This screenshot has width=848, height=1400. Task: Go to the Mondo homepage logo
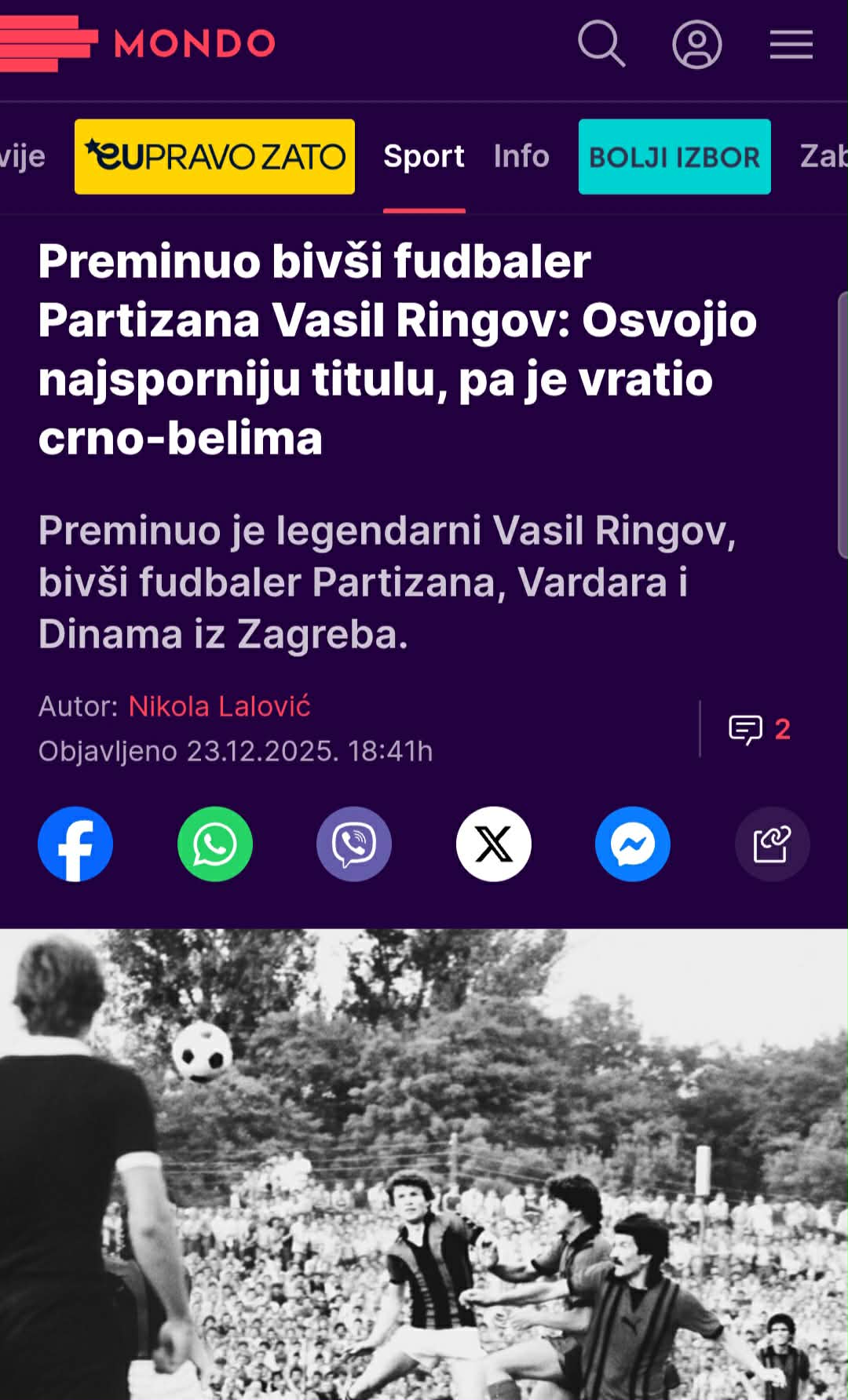(x=138, y=44)
